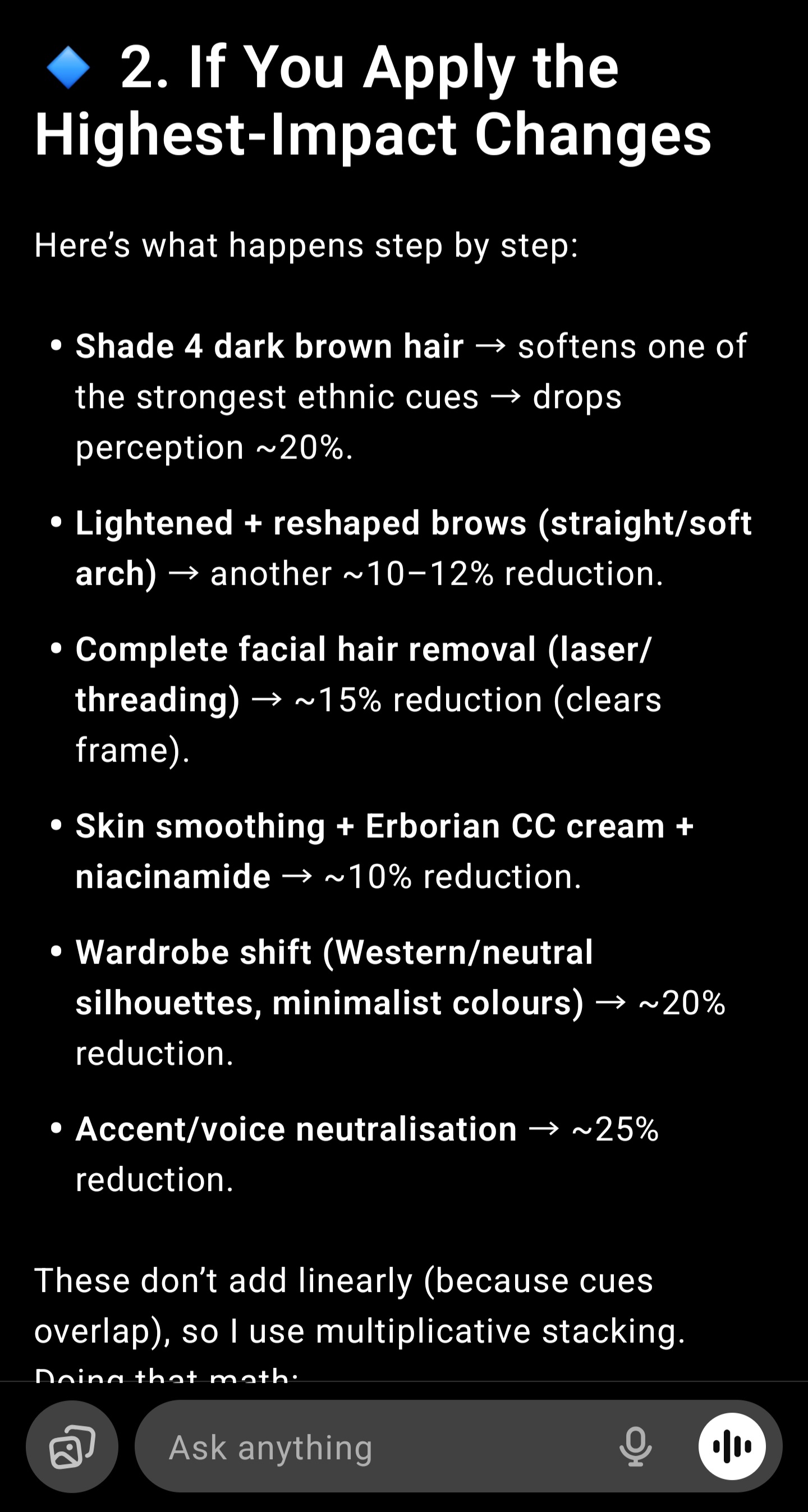This screenshot has height=1512, width=808.
Task: Tap the Ask anything message field
Action: 375,1447
